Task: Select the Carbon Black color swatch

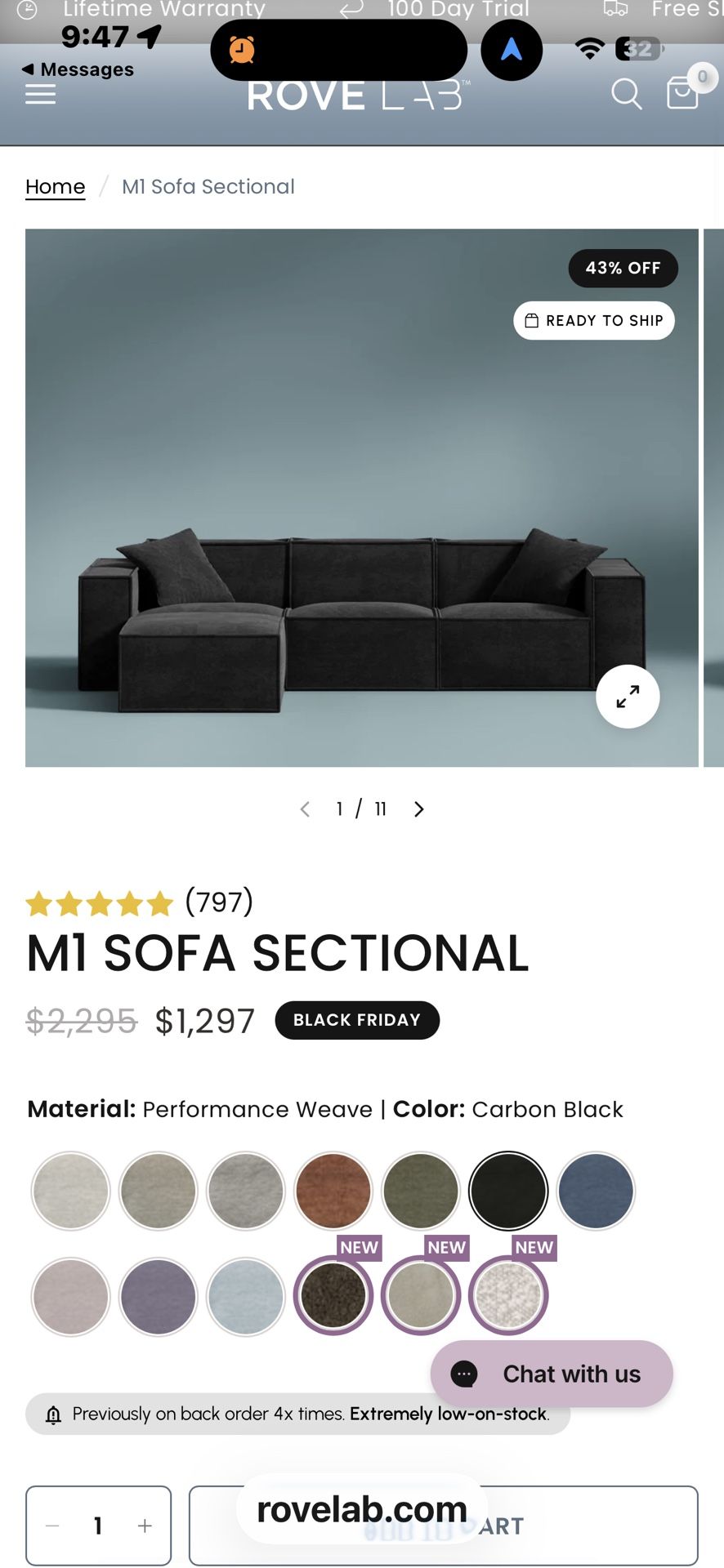Action: [507, 1192]
